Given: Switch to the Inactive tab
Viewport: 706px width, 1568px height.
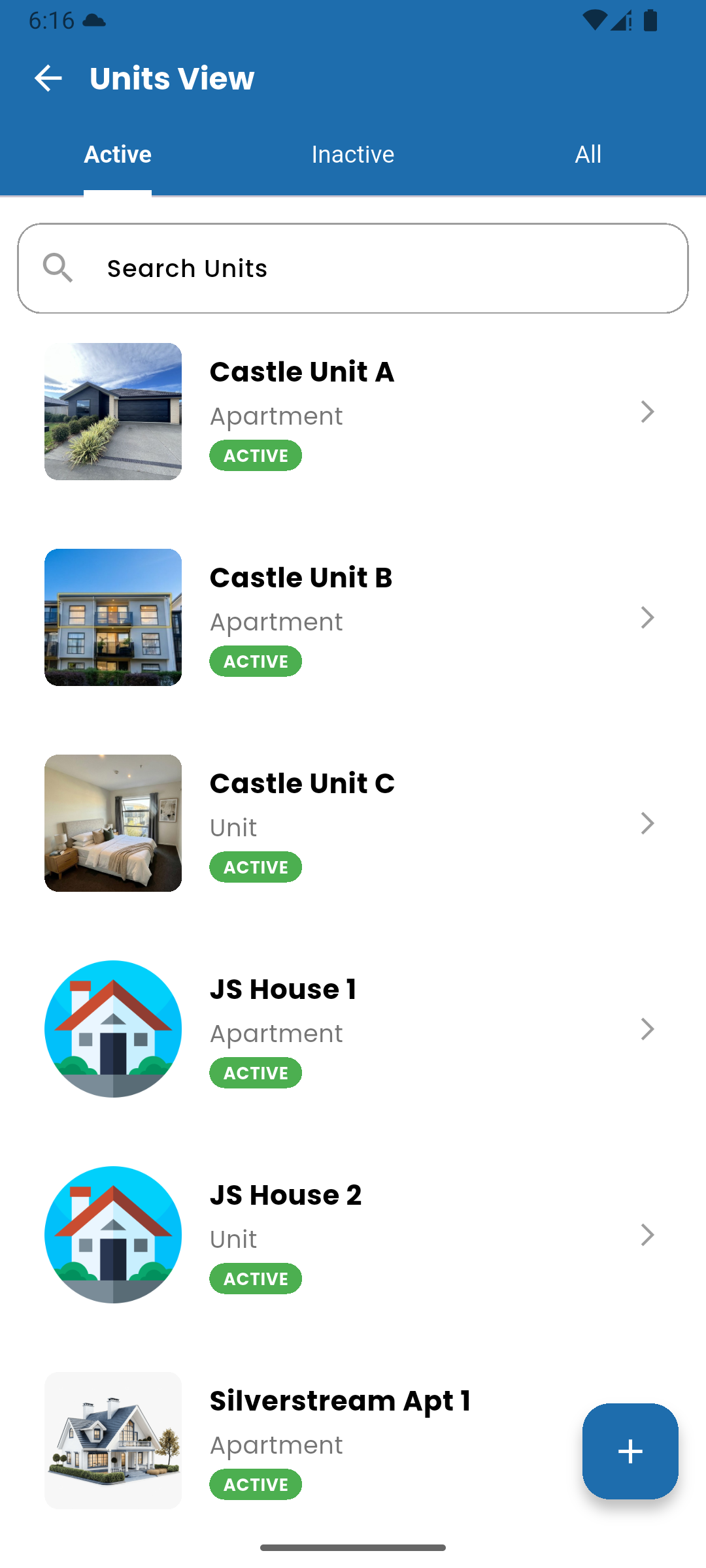Looking at the screenshot, I should coord(353,155).
